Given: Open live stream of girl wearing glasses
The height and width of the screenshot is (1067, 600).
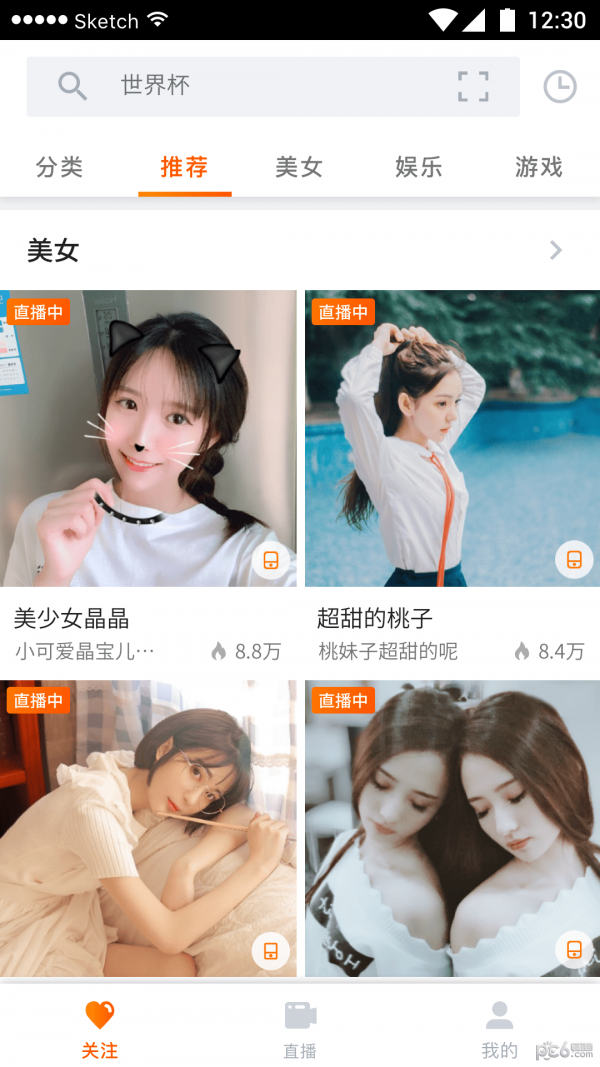Looking at the screenshot, I should [x=148, y=828].
